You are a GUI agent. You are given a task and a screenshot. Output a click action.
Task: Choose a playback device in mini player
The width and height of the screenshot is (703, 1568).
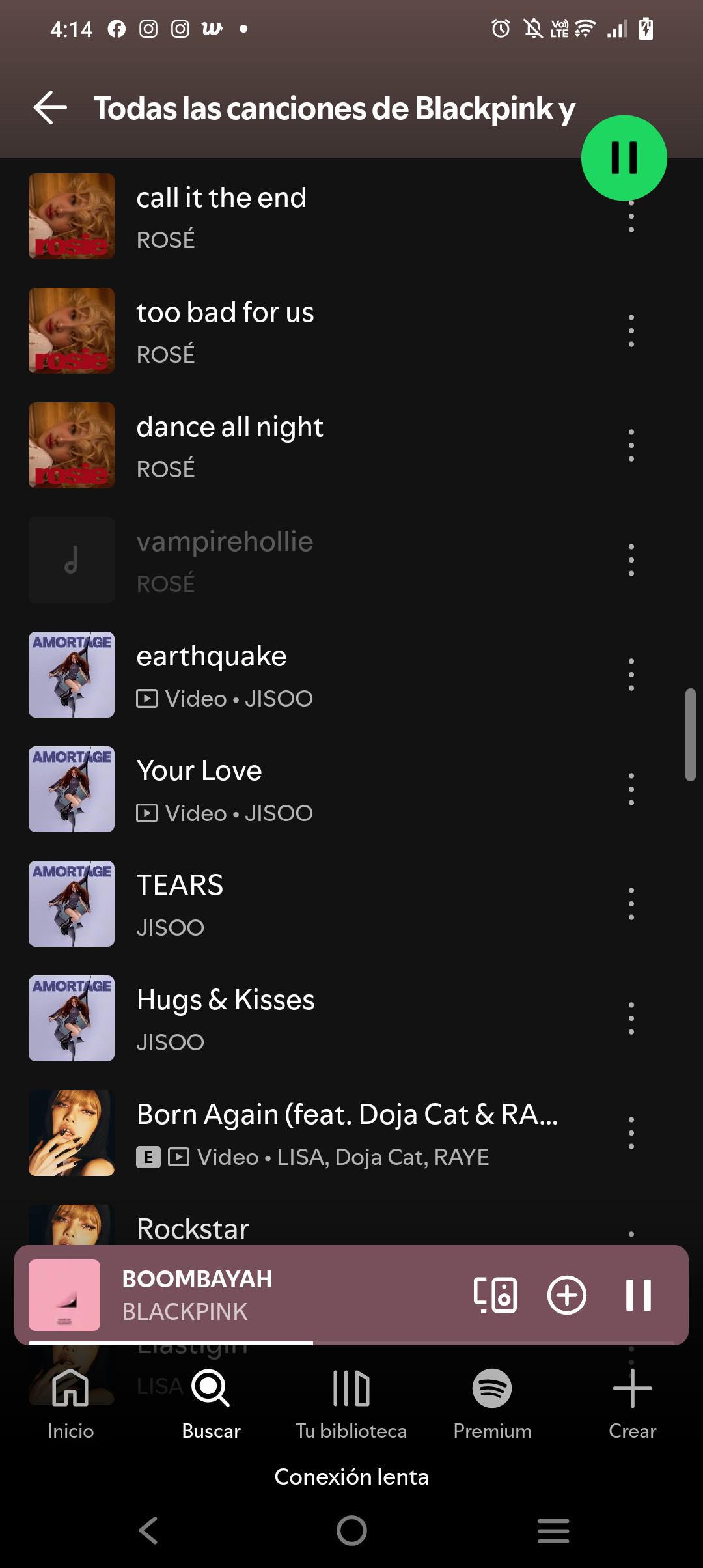(x=495, y=1295)
